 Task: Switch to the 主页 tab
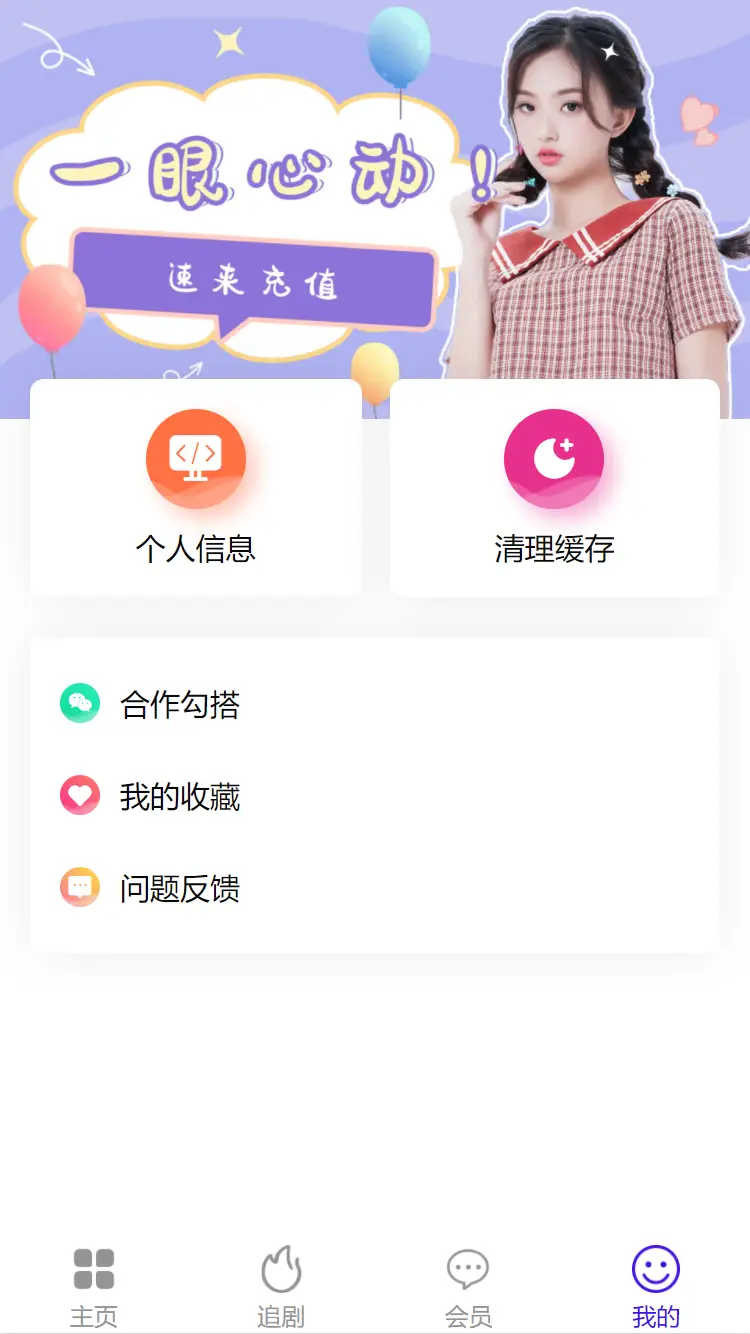point(94,1286)
